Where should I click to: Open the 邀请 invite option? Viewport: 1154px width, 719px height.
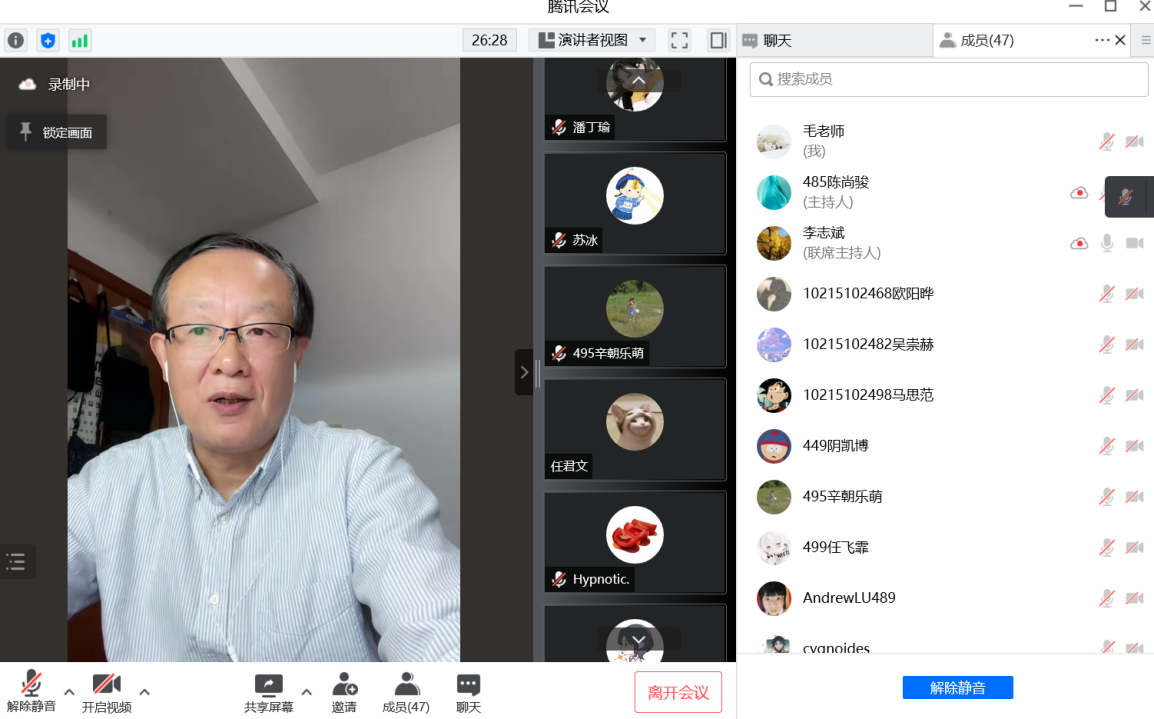tap(344, 691)
